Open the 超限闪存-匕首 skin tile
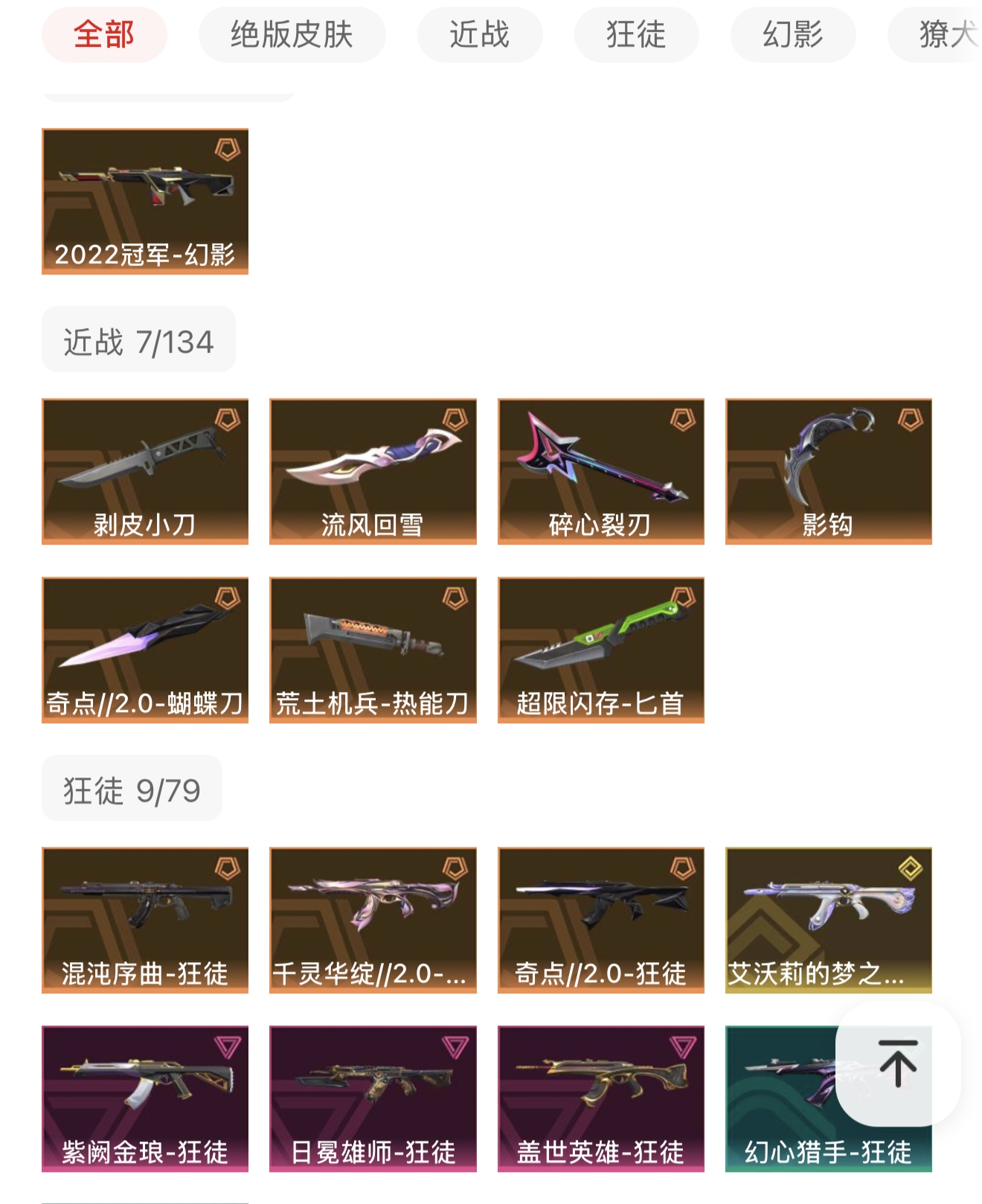The image size is (982, 1204). pos(600,650)
